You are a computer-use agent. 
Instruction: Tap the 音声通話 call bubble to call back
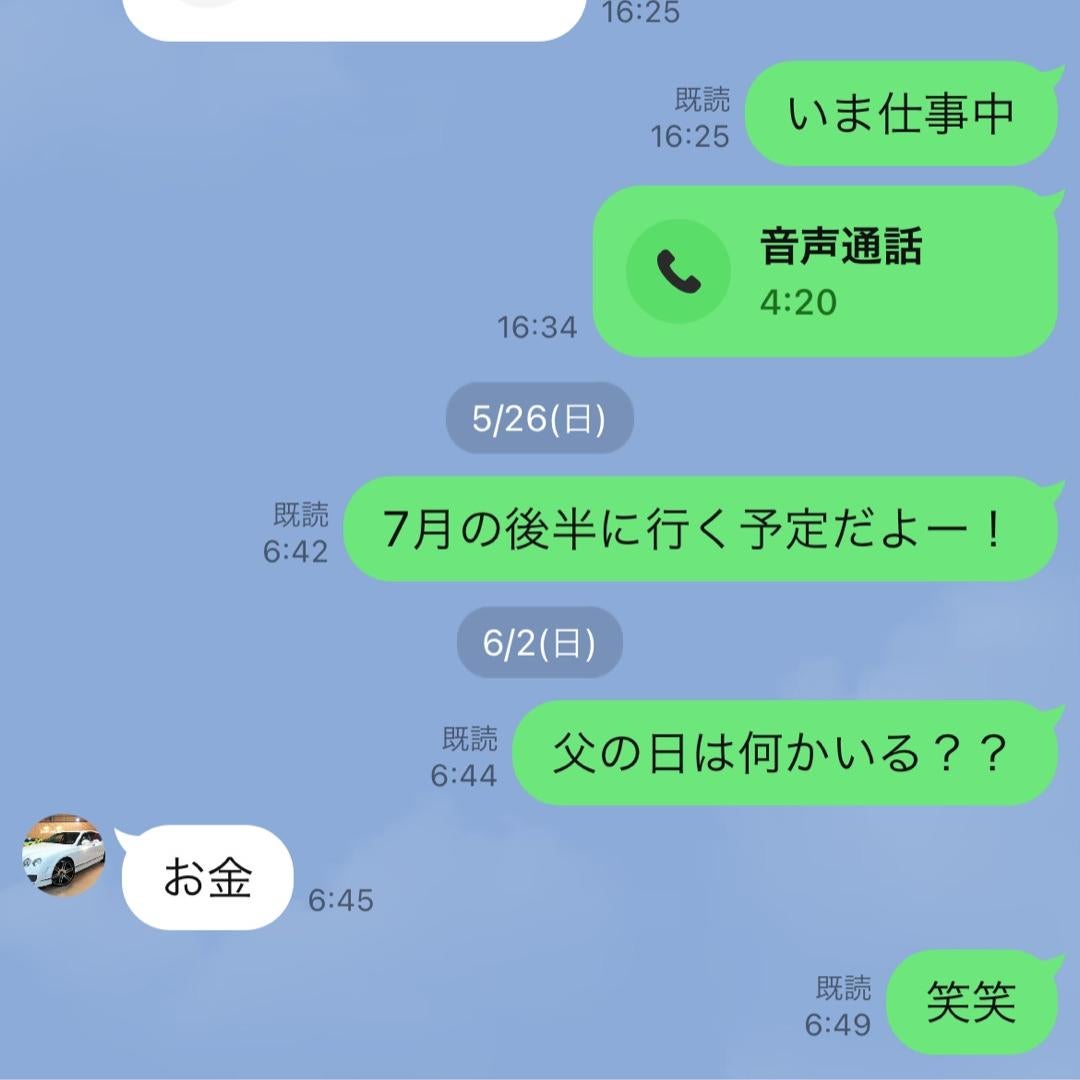(825, 271)
